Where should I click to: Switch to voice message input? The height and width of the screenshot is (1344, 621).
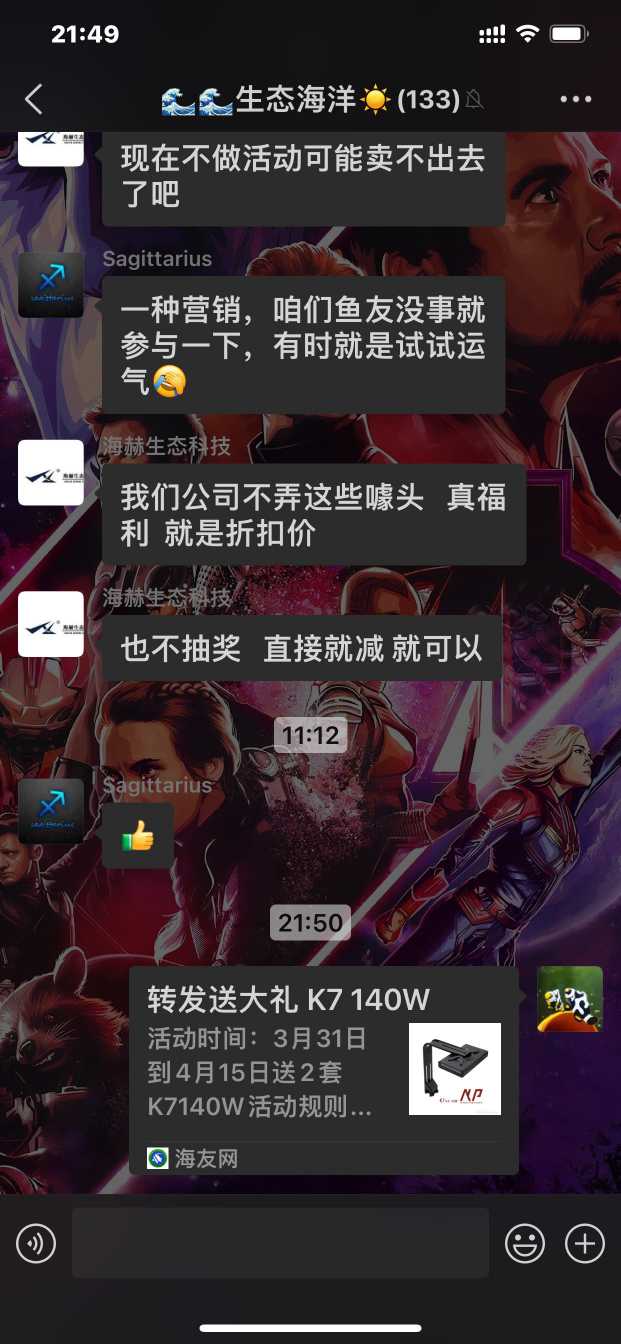click(36, 1244)
